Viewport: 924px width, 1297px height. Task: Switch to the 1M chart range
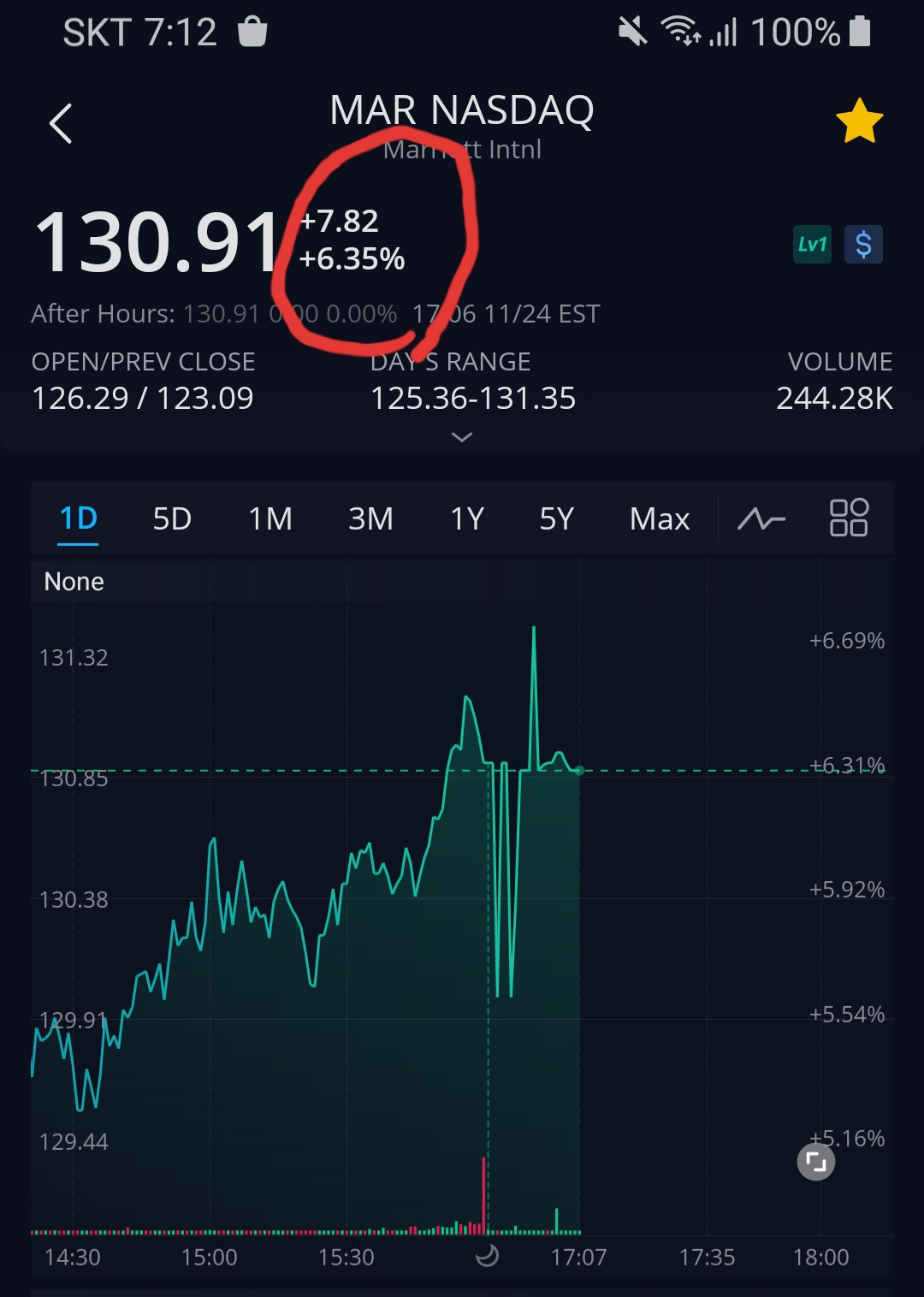(x=270, y=518)
